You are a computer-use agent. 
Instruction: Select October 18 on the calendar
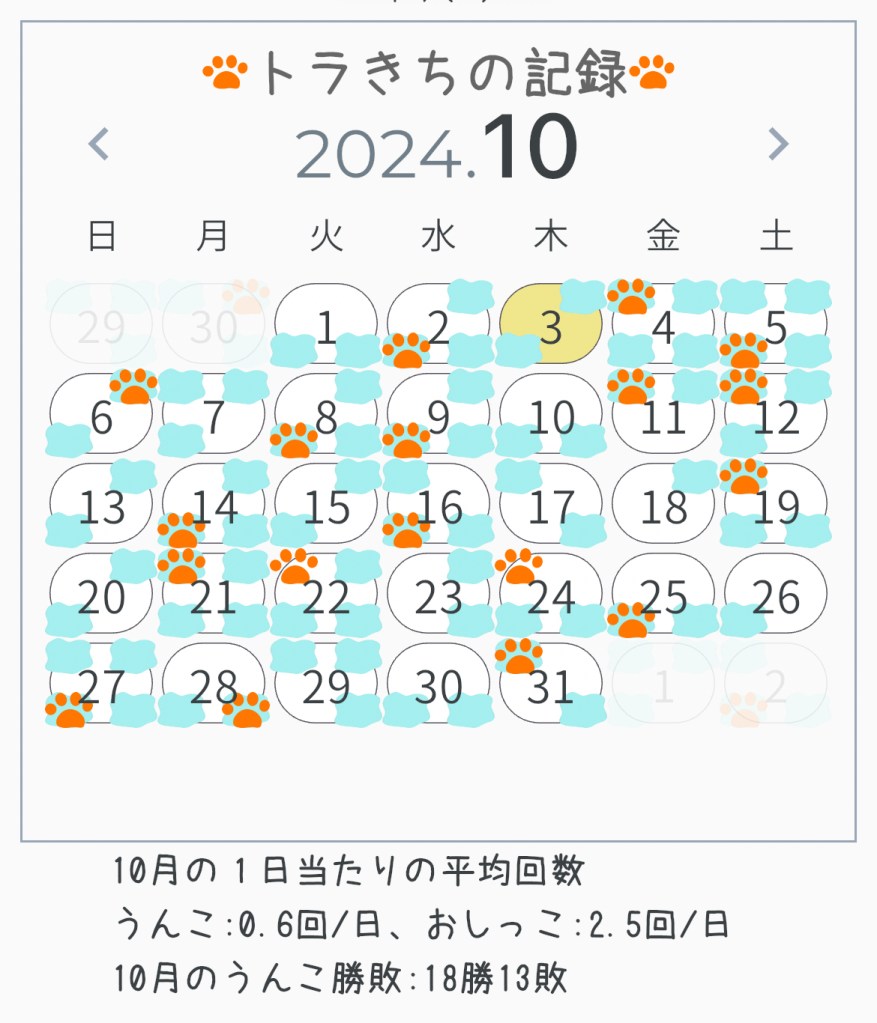(663, 507)
